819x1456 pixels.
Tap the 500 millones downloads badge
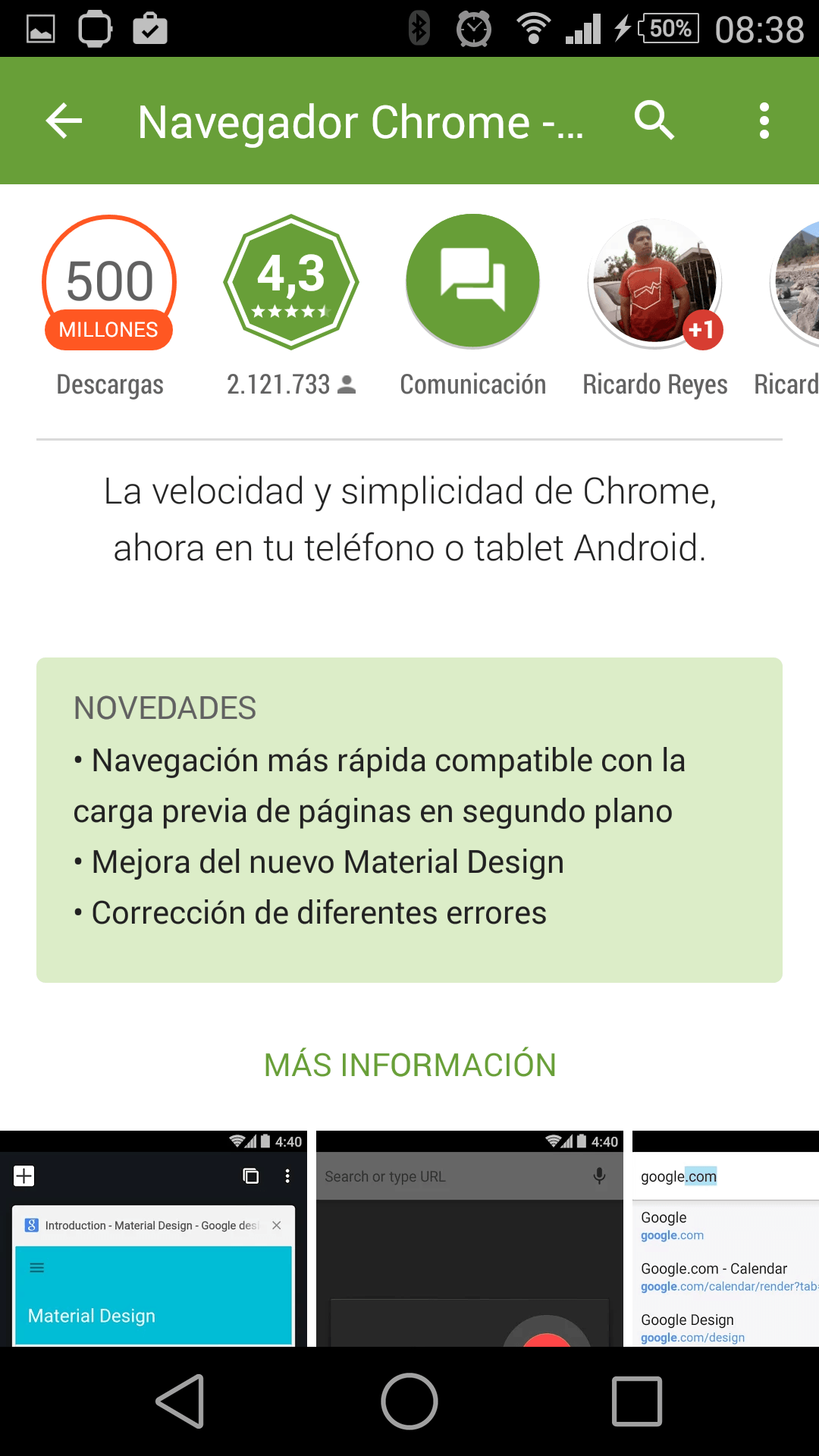pyautogui.click(x=109, y=284)
